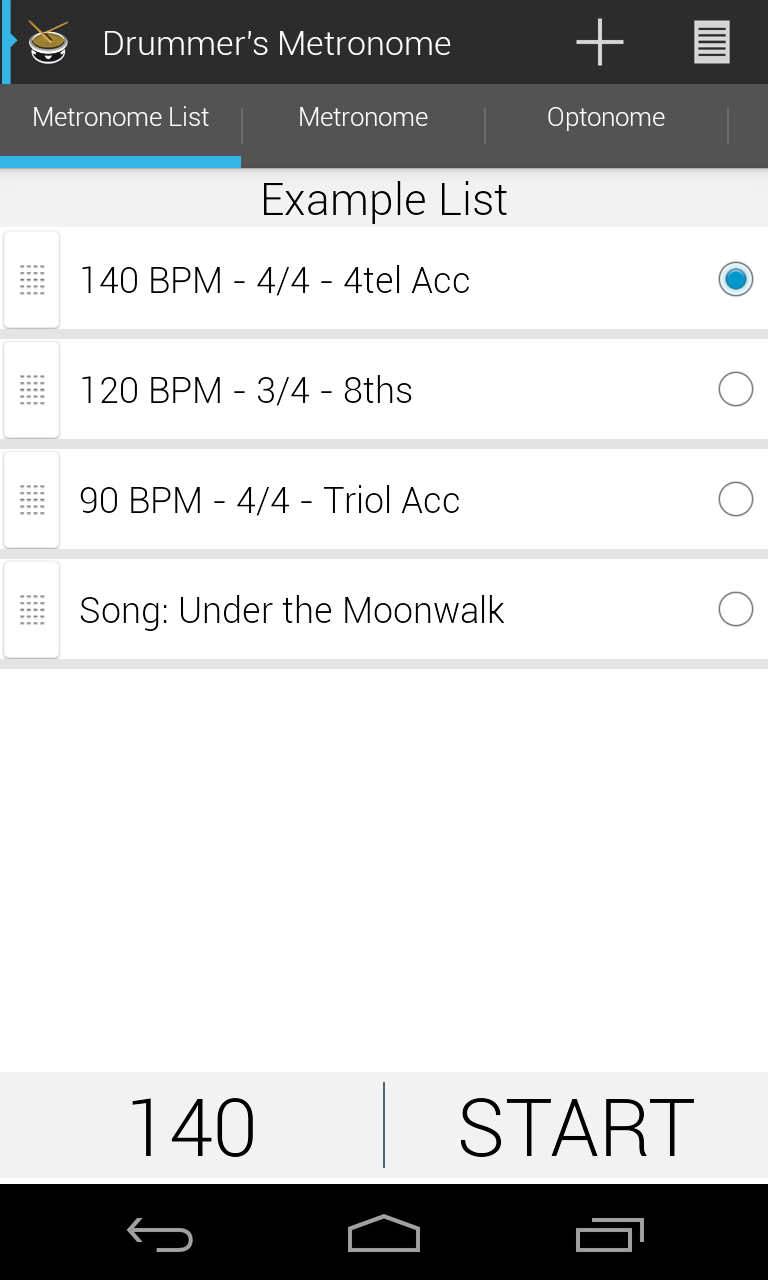Screen dimensions: 768x1280
Task: Switch to the Metronome tab
Action: click(x=363, y=118)
